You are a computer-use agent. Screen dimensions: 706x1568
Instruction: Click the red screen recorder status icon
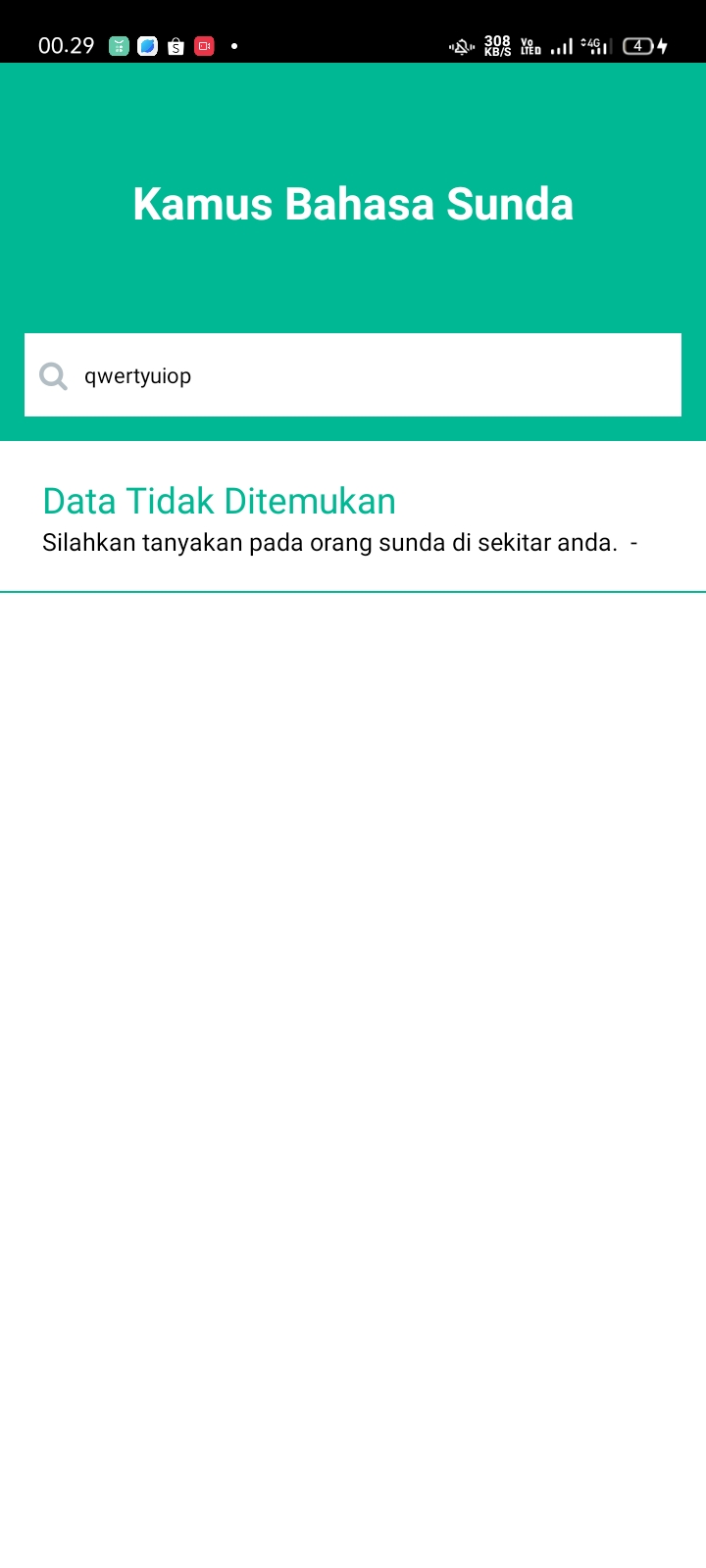tap(204, 45)
